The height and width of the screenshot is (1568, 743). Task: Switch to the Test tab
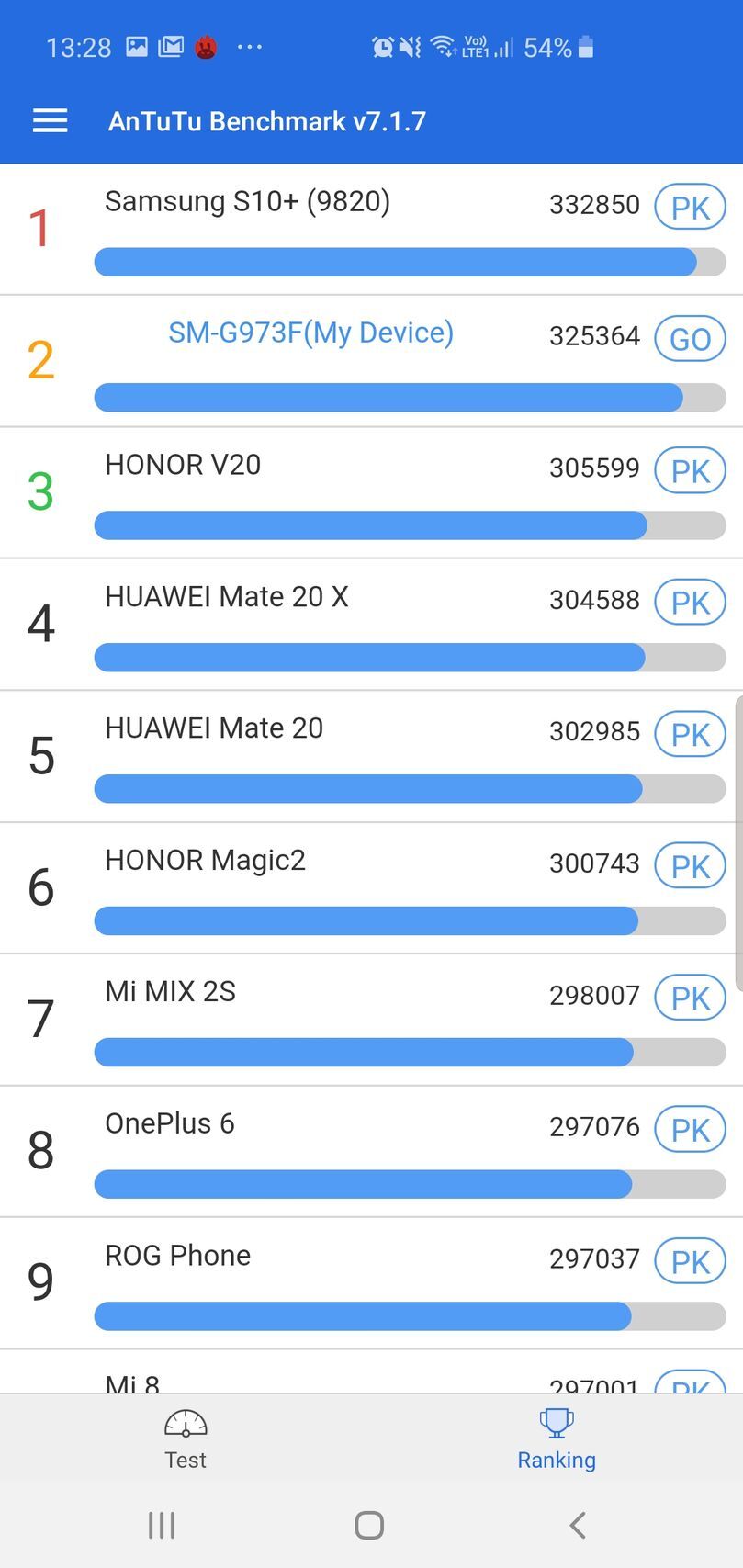186,1439
